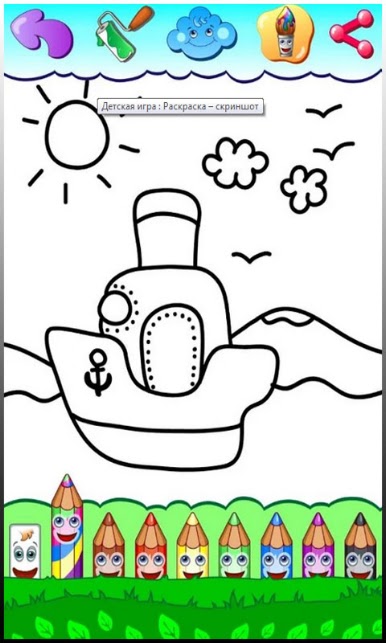Tap the purple undo arrow

click(41, 34)
